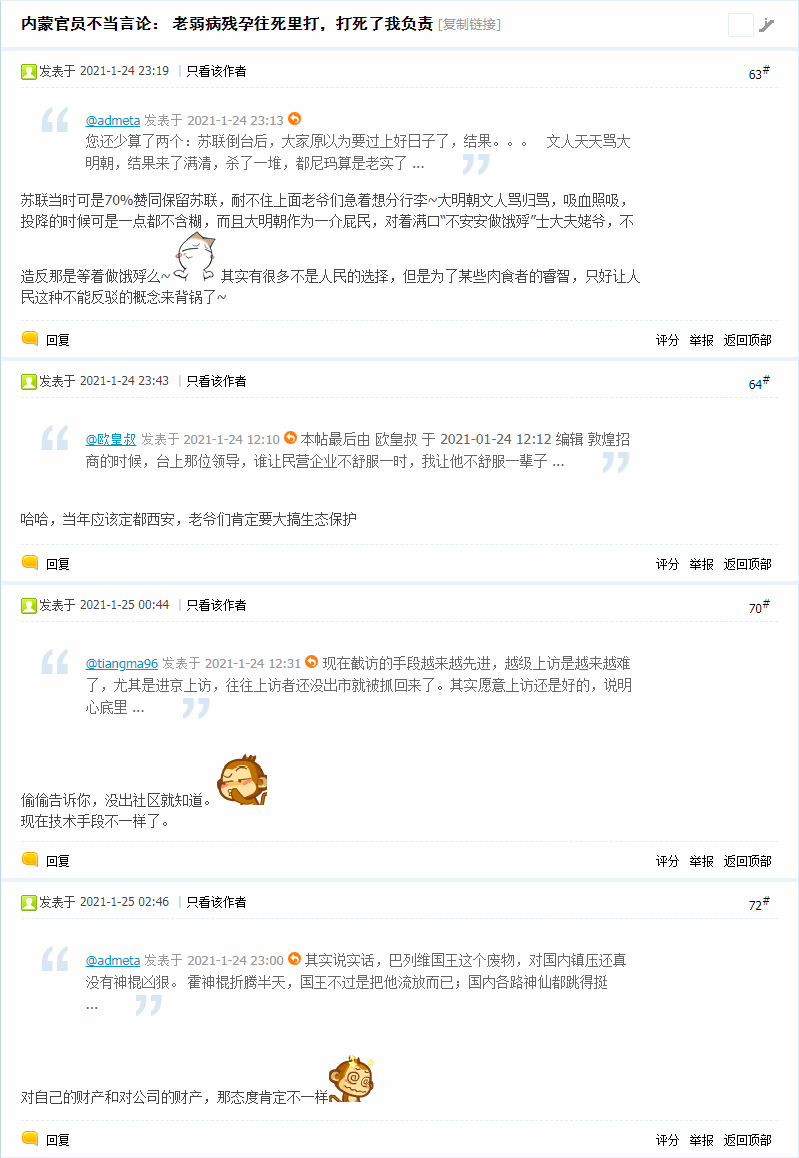Open floor number 63 link
Screen dimensions: 799x1158
click(758, 74)
